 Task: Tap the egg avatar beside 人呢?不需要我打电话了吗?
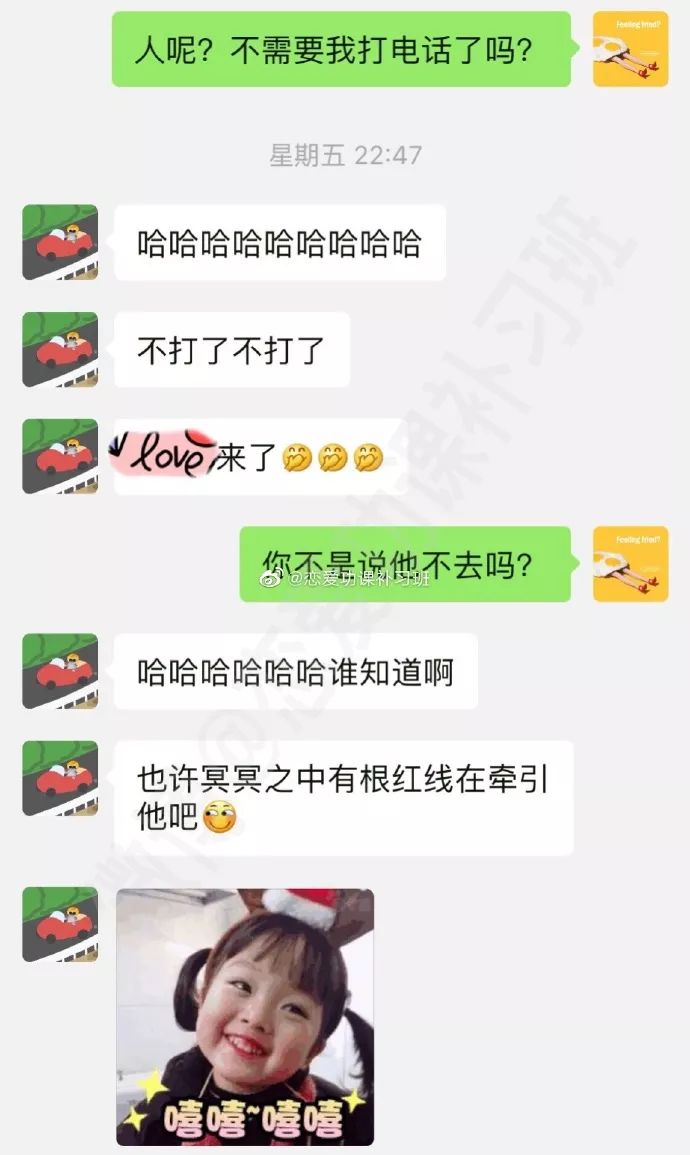pyautogui.click(x=630, y=49)
